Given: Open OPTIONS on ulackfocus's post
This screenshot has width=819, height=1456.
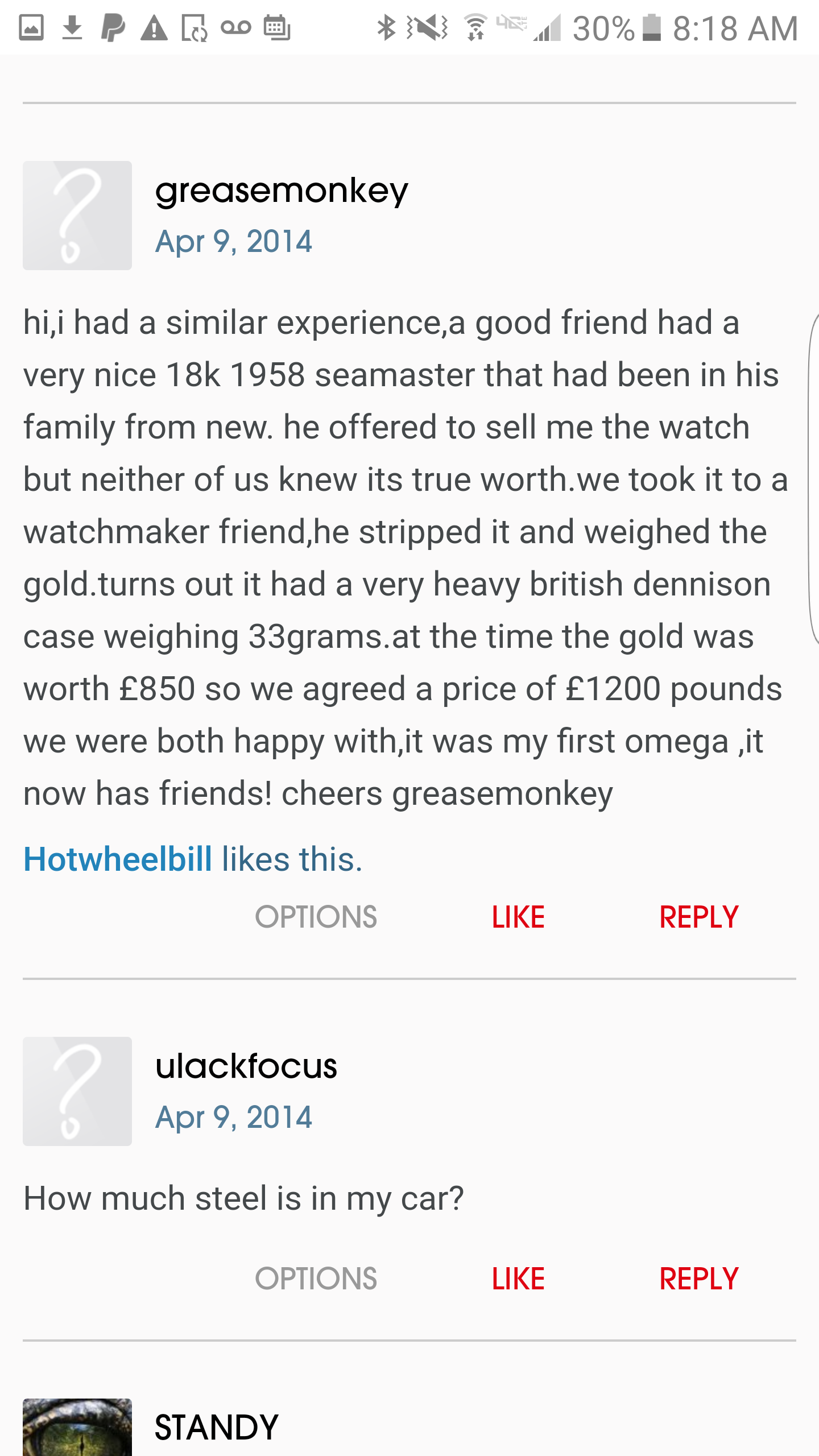Looking at the screenshot, I should (x=316, y=1279).
